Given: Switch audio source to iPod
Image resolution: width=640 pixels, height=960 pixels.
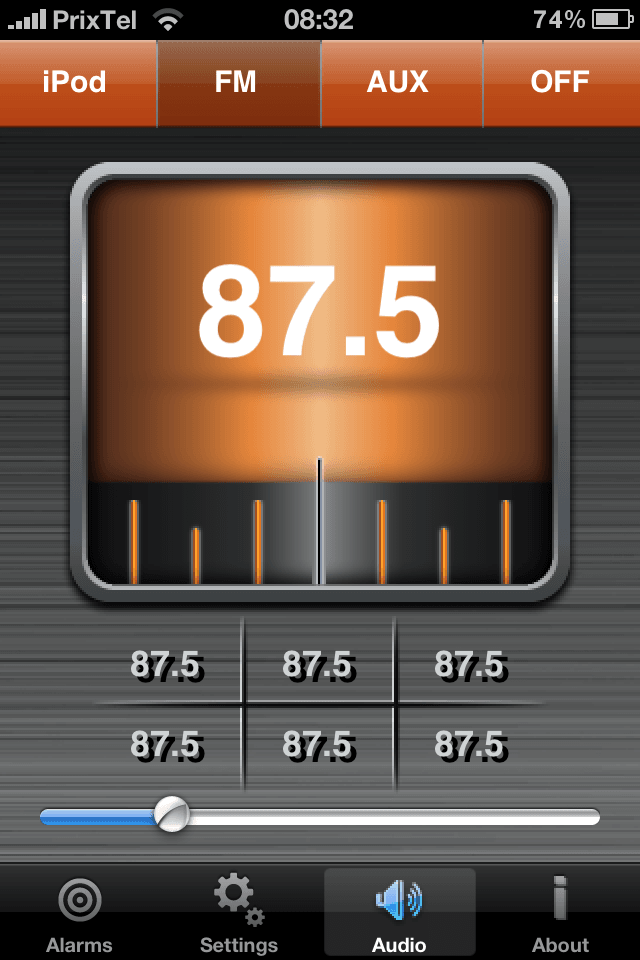Looking at the screenshot, I should point(75,83).
